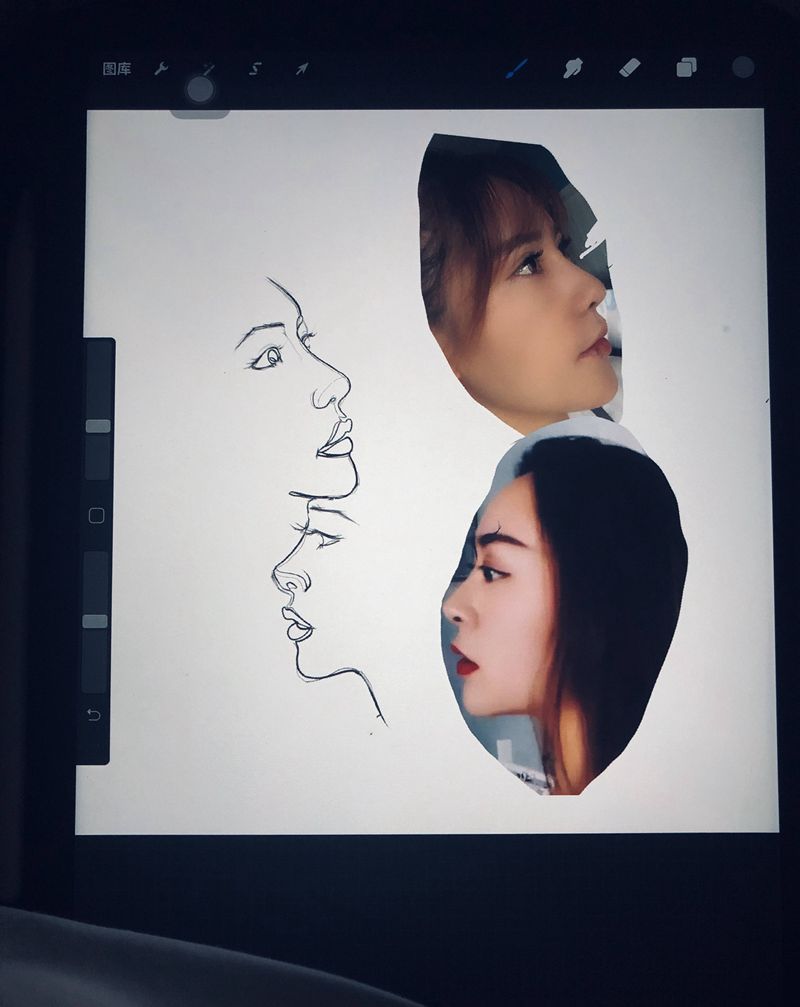Image resolution: width=800 pixels, height=1007 pixels.
Task: Tap the lower brush opacity slider
Action: 95,621
